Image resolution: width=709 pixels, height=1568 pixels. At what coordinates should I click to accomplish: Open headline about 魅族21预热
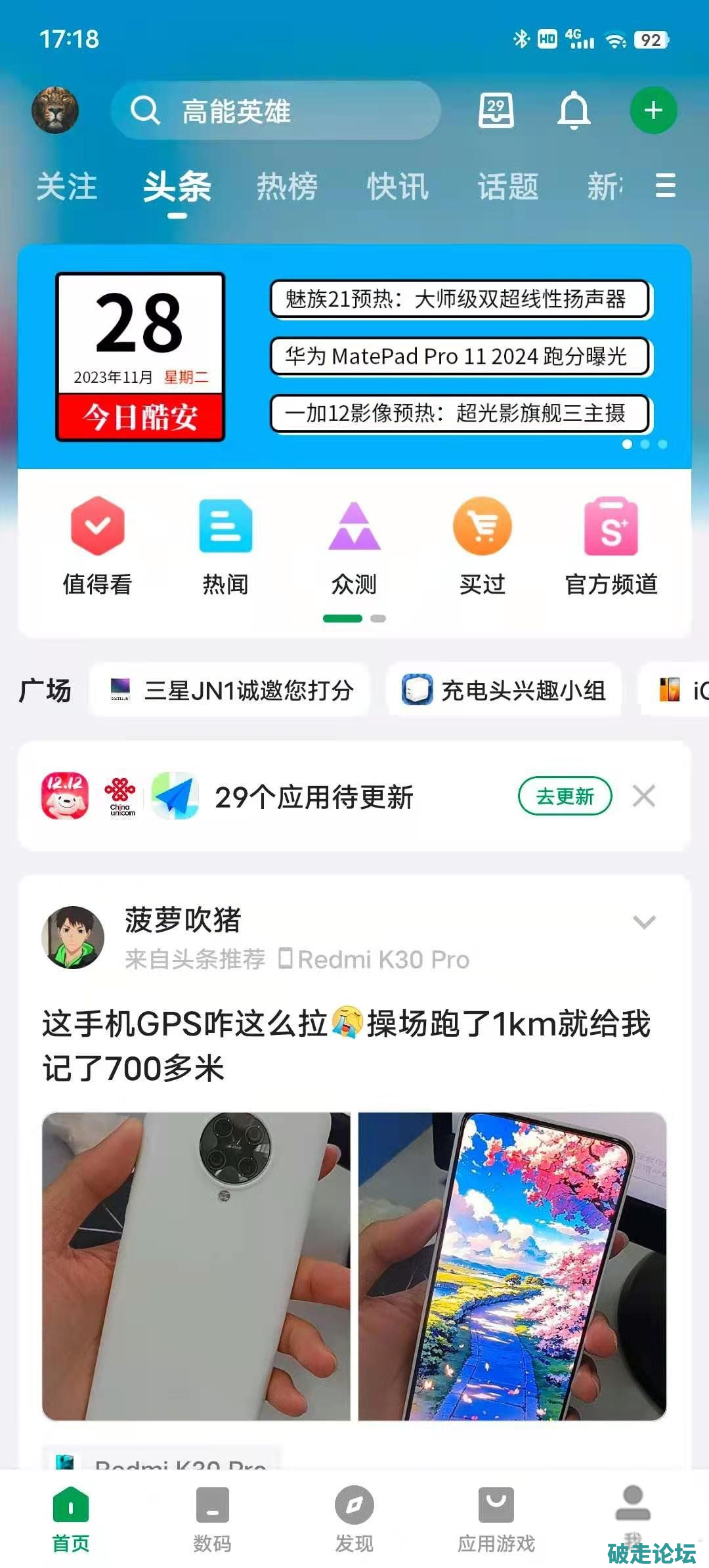point(460,299)
